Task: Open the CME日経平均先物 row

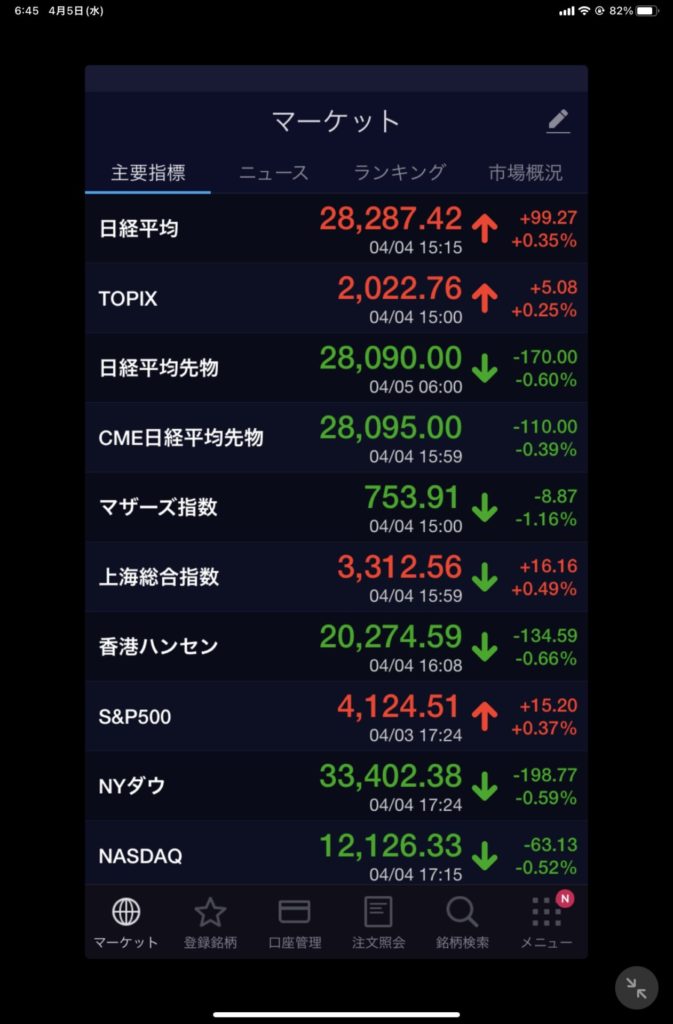Action: [x=336, y=437]
